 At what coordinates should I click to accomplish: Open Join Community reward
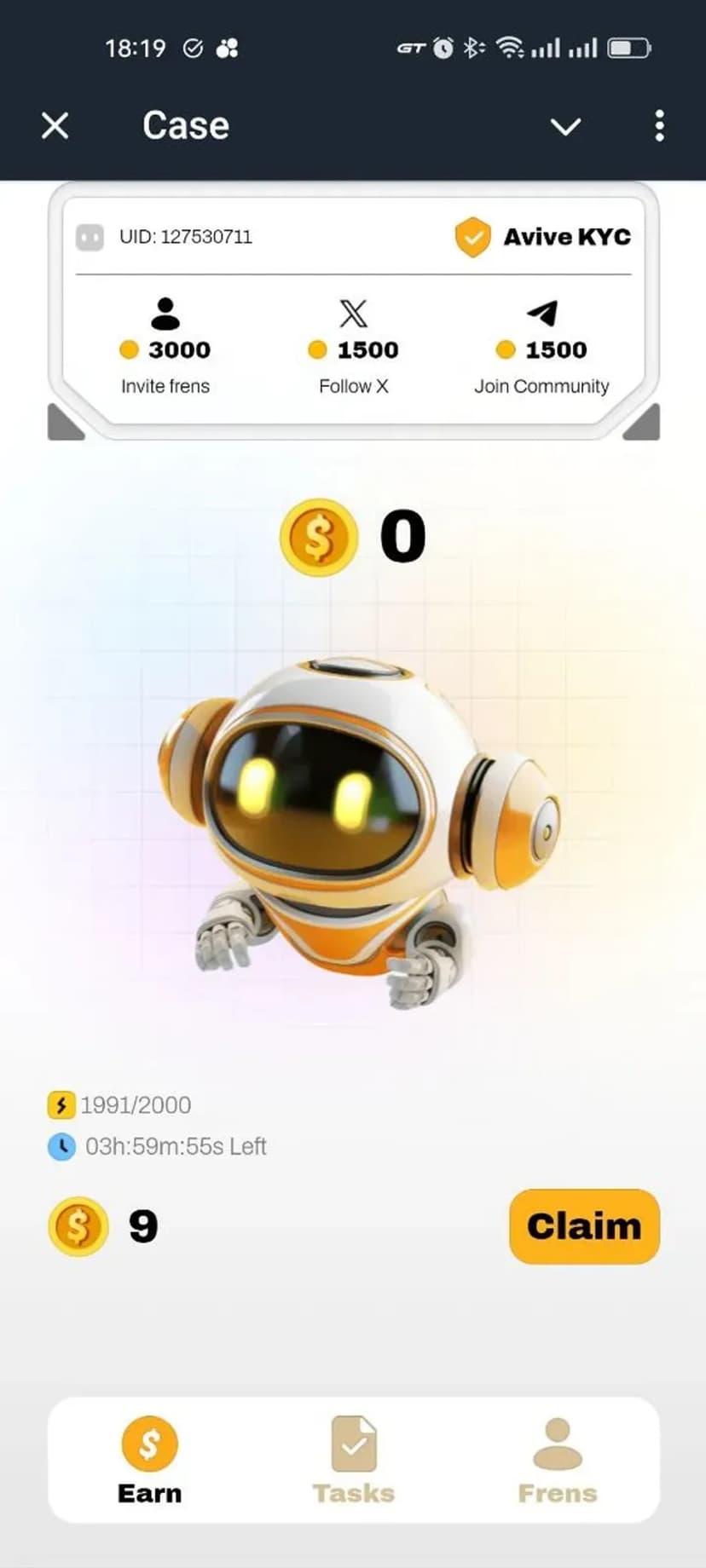tap(541, 347)
